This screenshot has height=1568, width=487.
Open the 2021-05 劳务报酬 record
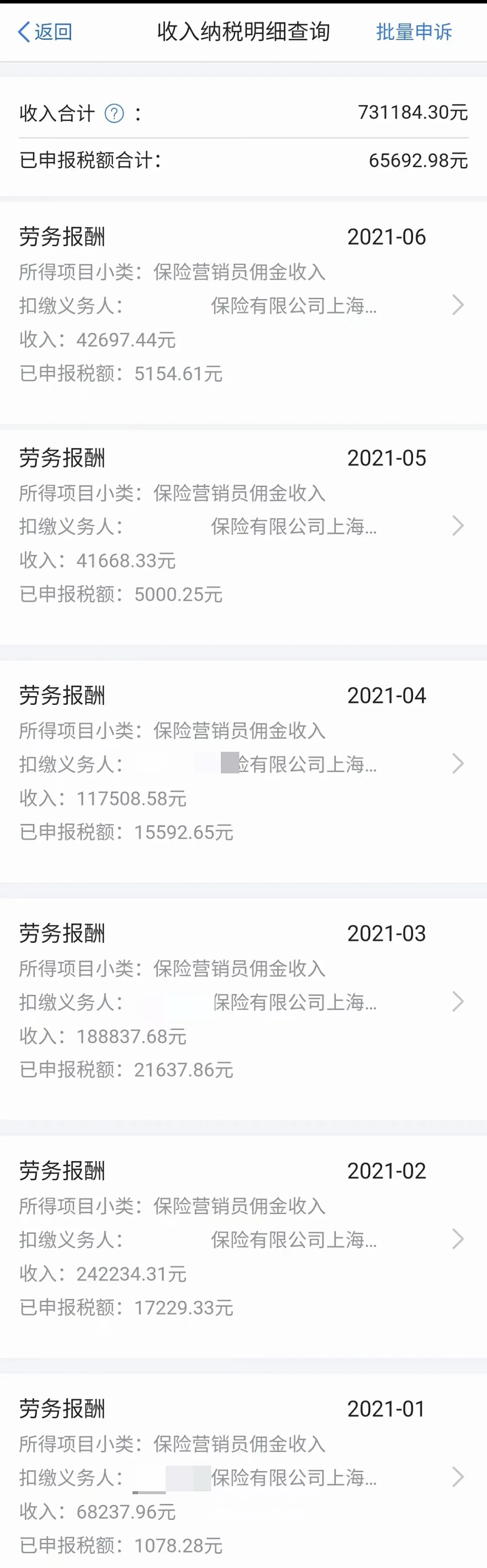243,526
